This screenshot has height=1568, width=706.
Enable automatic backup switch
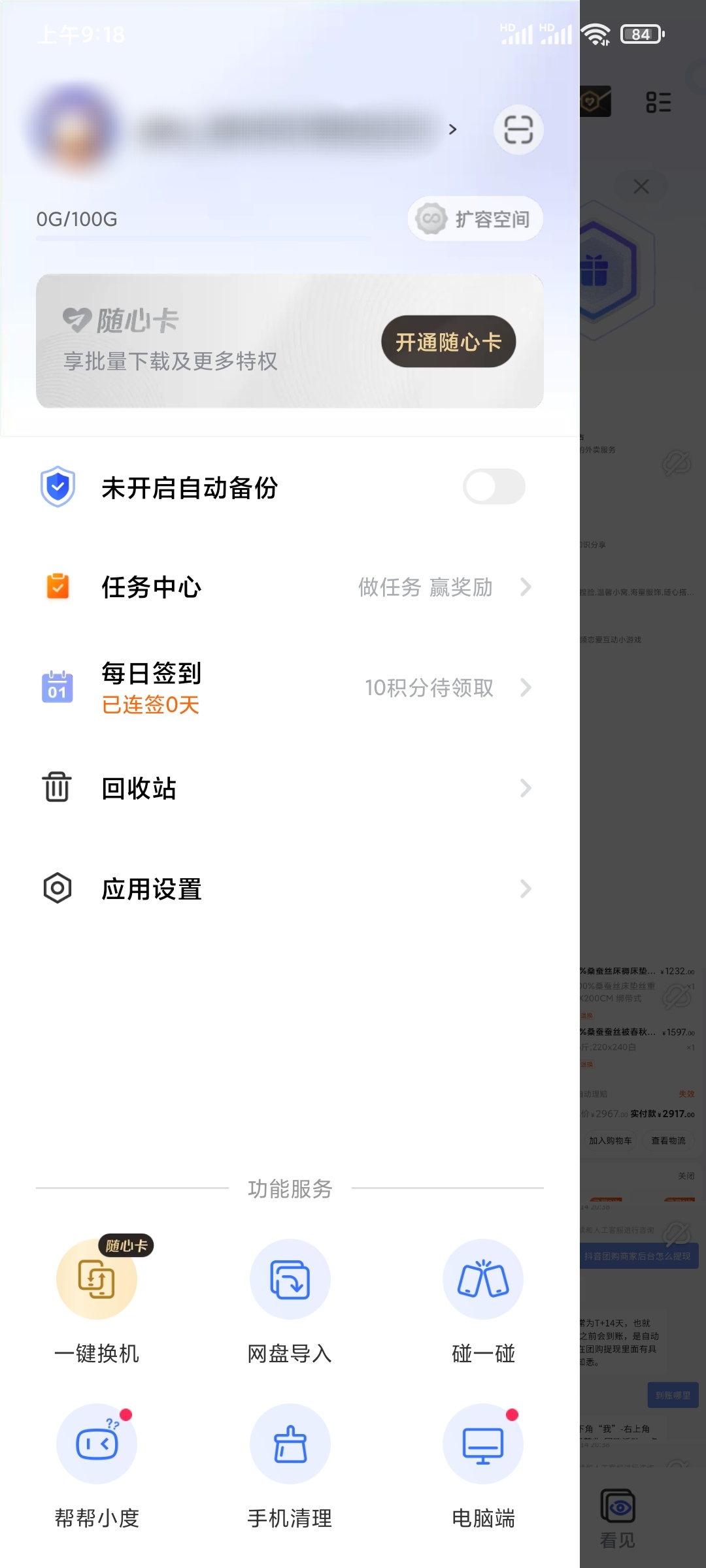coord(495,487)
